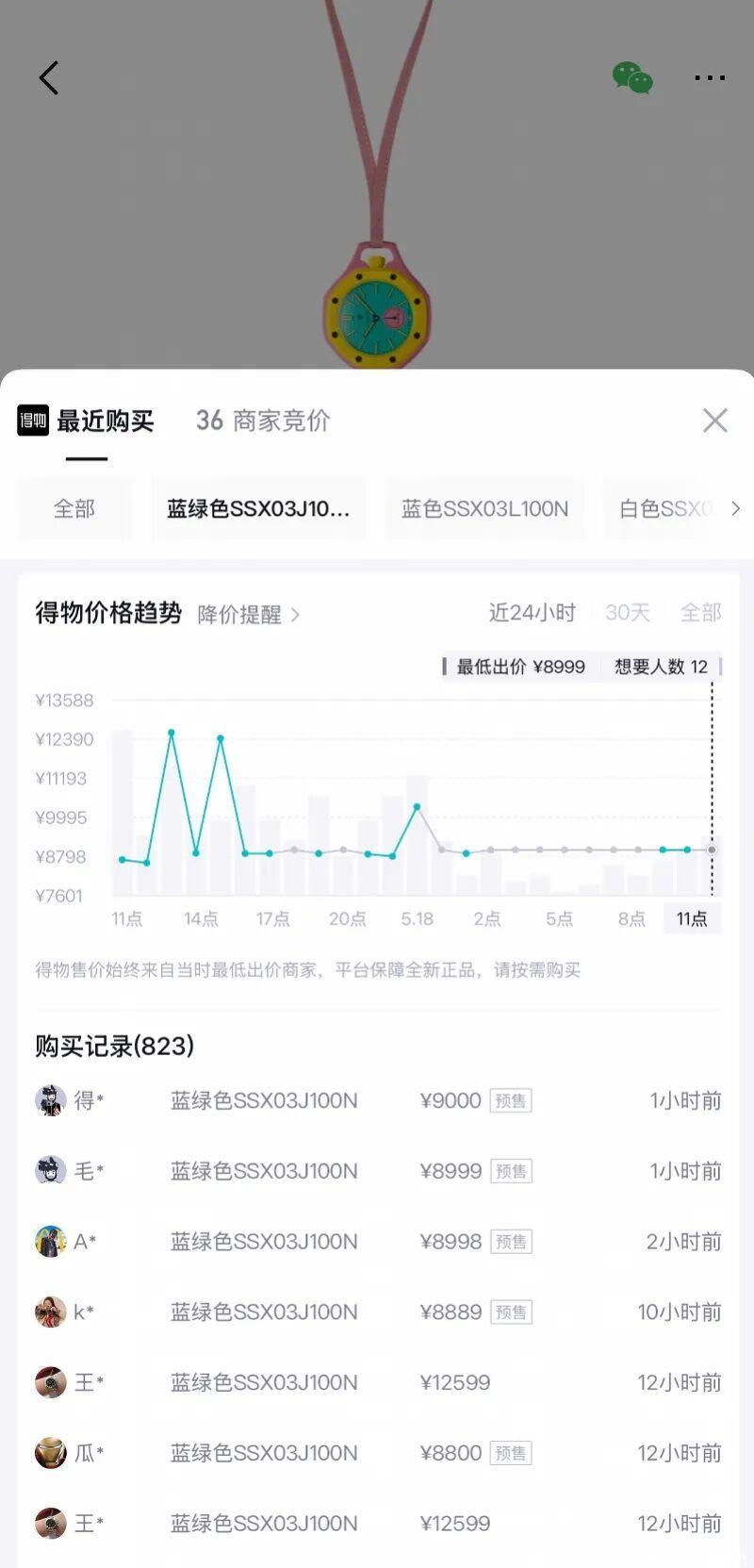Open the three-dot overflow menu
This screenshot has width=754, height=1568.
(x=710, y=78)
